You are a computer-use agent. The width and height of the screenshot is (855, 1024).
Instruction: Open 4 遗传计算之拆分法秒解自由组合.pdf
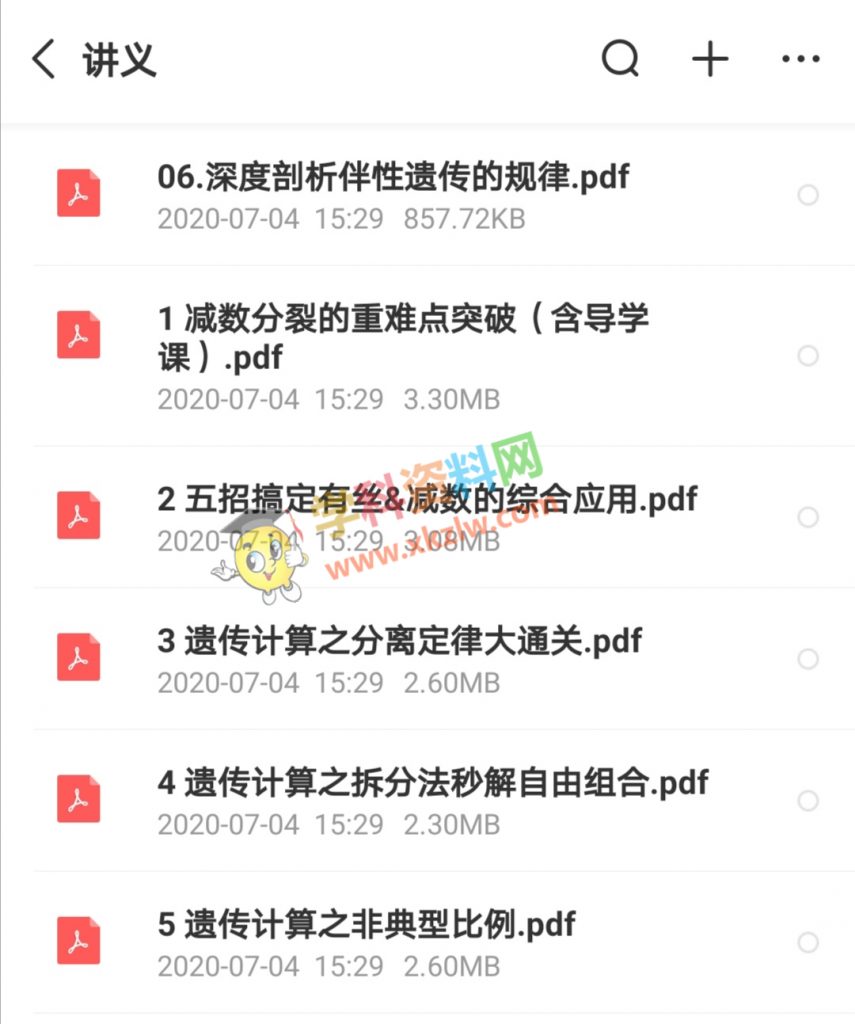432,783
